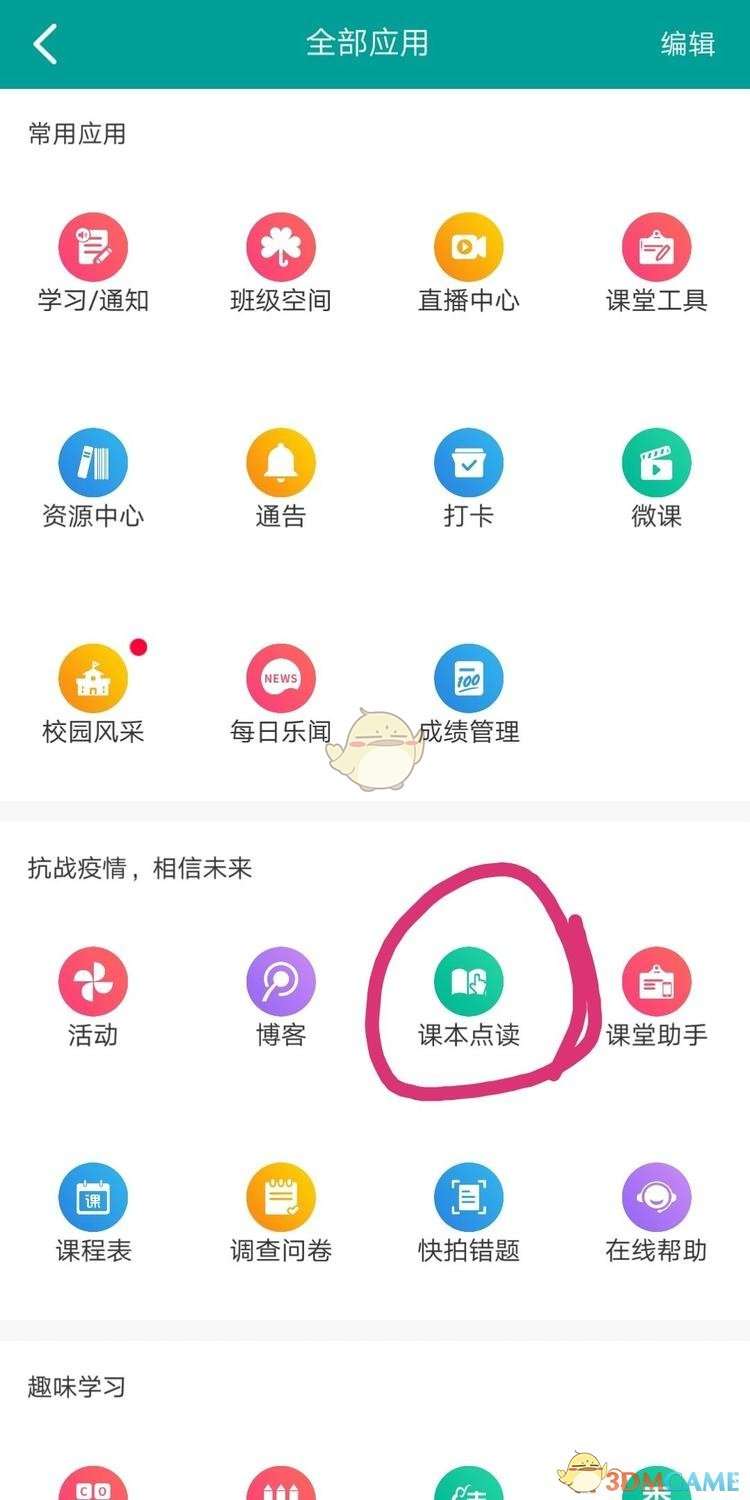Open 每日乐闻 news
This screenshot has width=750, height=1500.
pos(281,679)
